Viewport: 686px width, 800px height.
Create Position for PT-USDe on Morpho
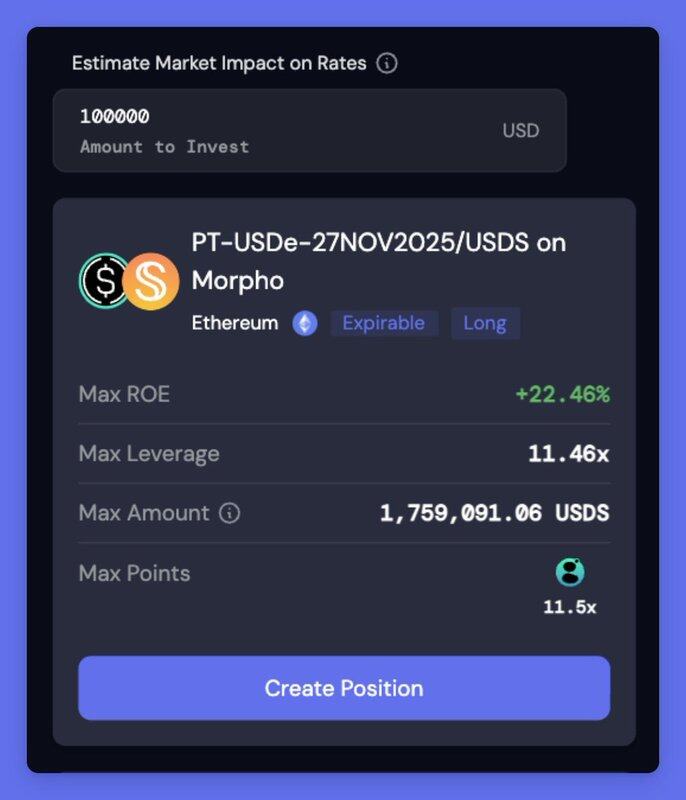(344, 688)
